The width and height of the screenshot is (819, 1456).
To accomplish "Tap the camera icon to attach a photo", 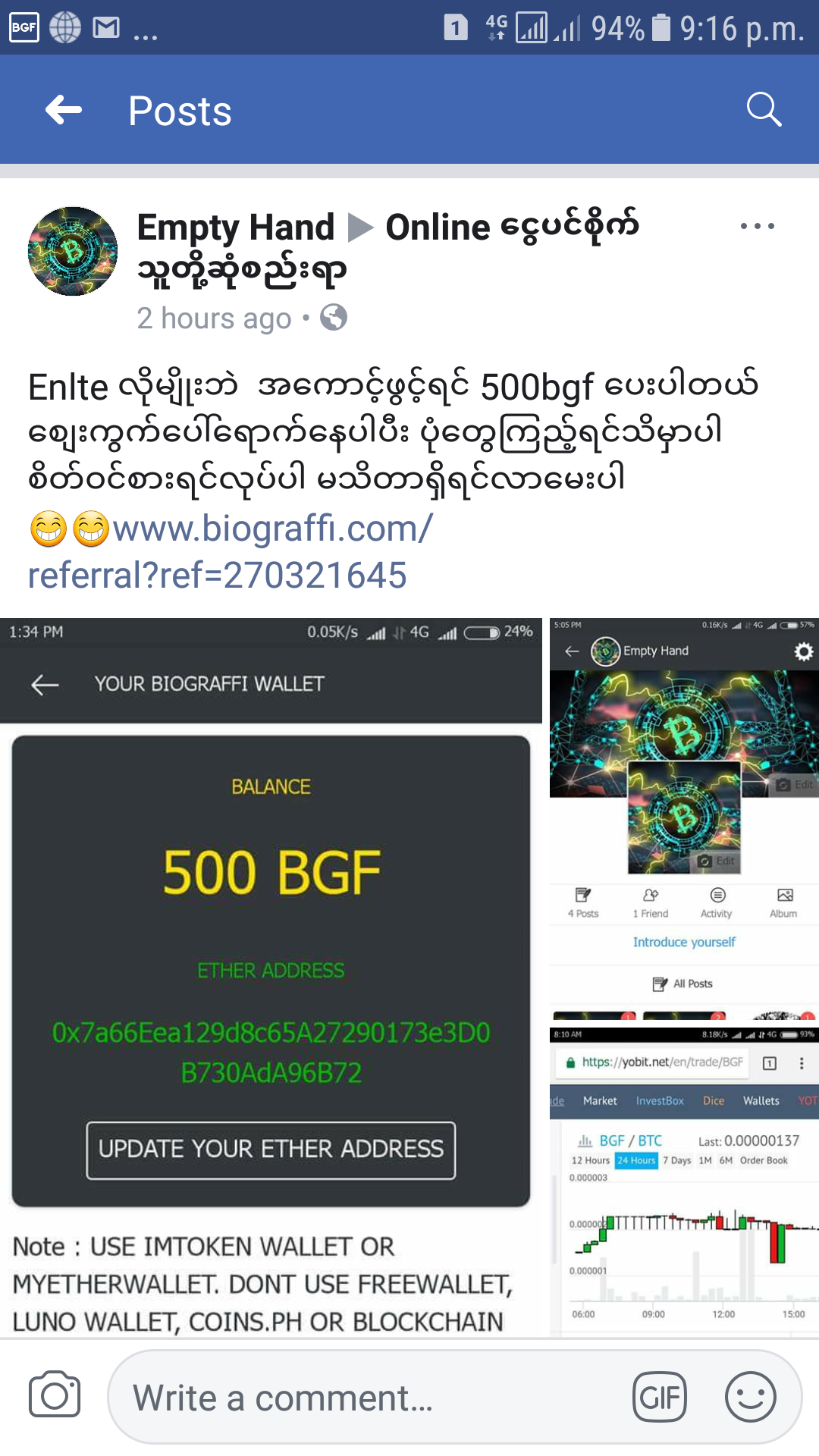I will (x=55, y=1395).
